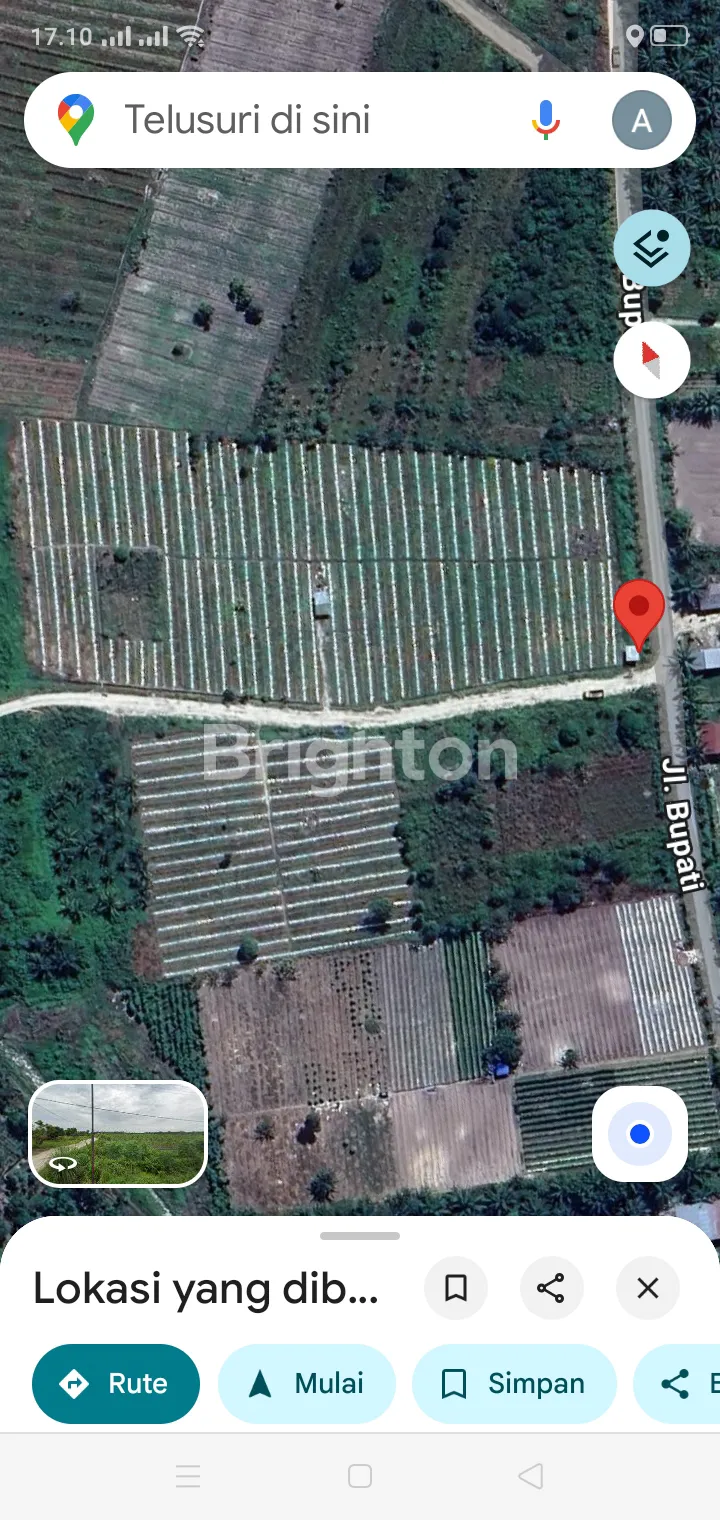
Task: Start navigation with the Mulai button
Action: click(306, 1384)
